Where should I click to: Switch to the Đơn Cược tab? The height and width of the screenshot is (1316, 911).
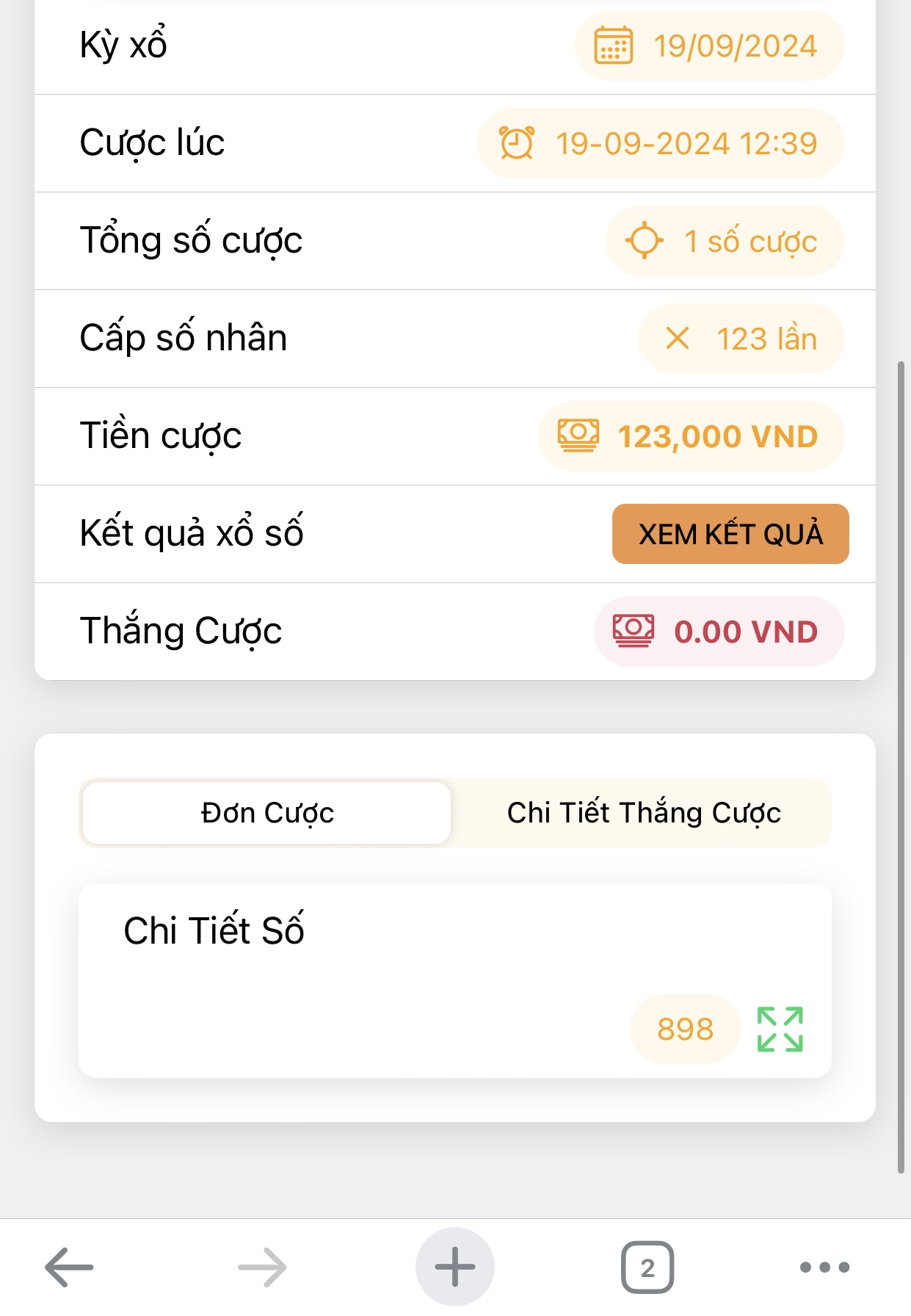tap(267, 813)
